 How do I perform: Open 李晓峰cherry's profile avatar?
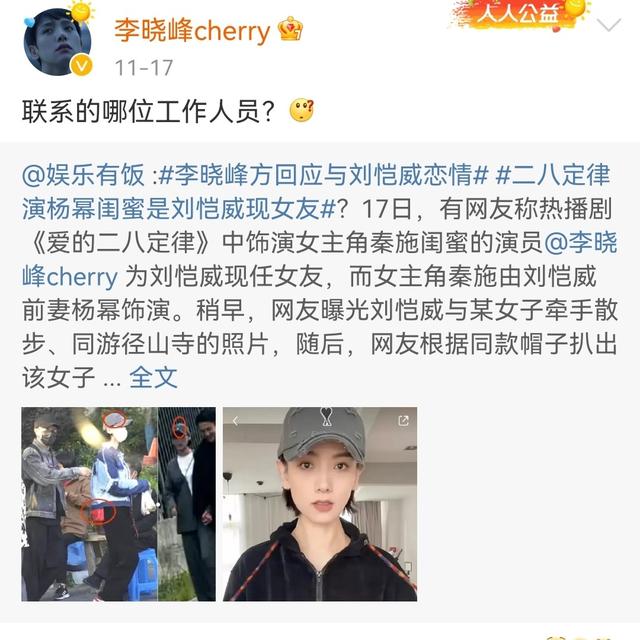click(57, 42)
